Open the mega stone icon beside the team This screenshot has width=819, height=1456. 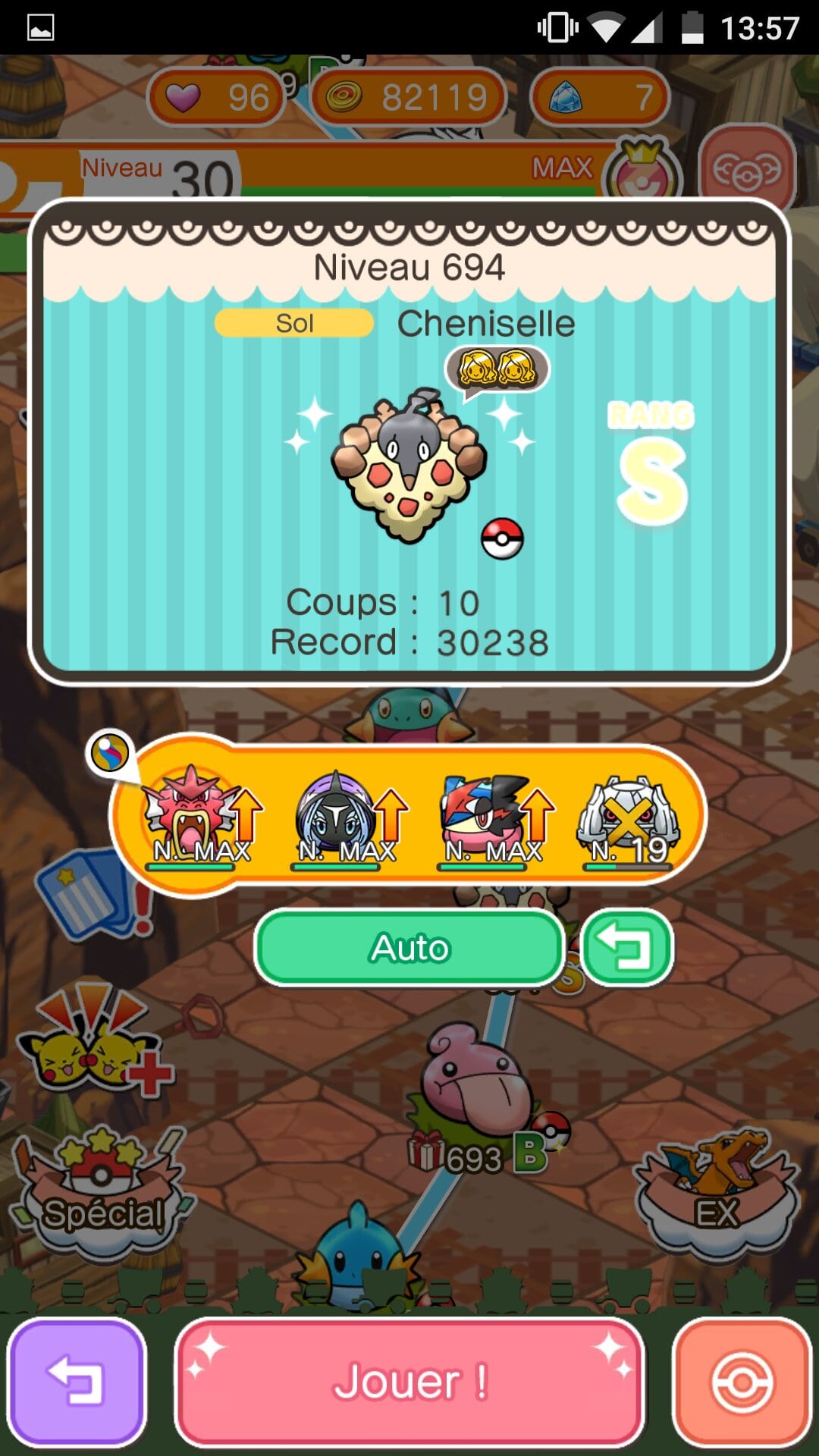pos(110,753)
